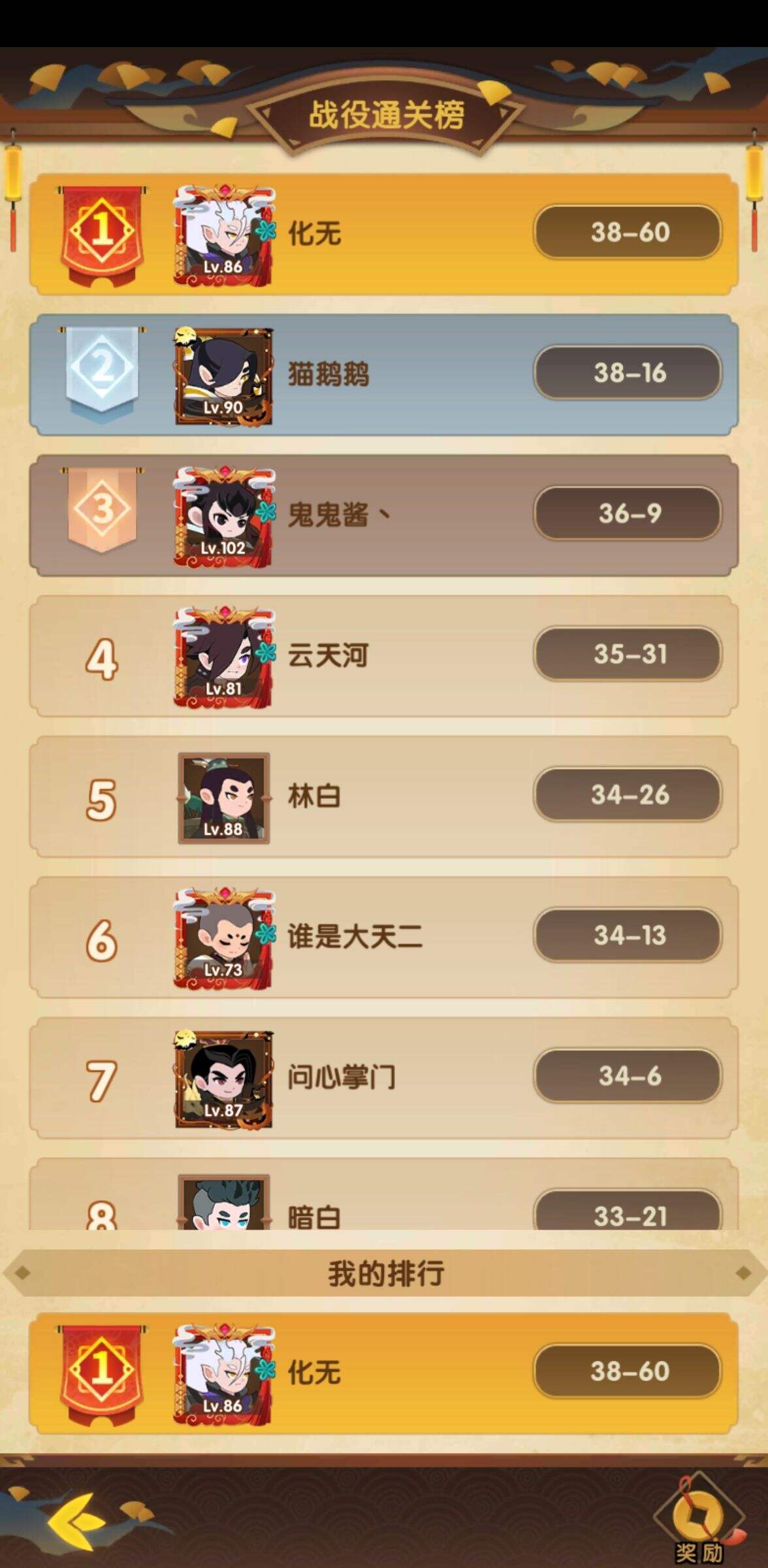
Task: Open 林白's leaderboard row
Action: pos(384,796)
